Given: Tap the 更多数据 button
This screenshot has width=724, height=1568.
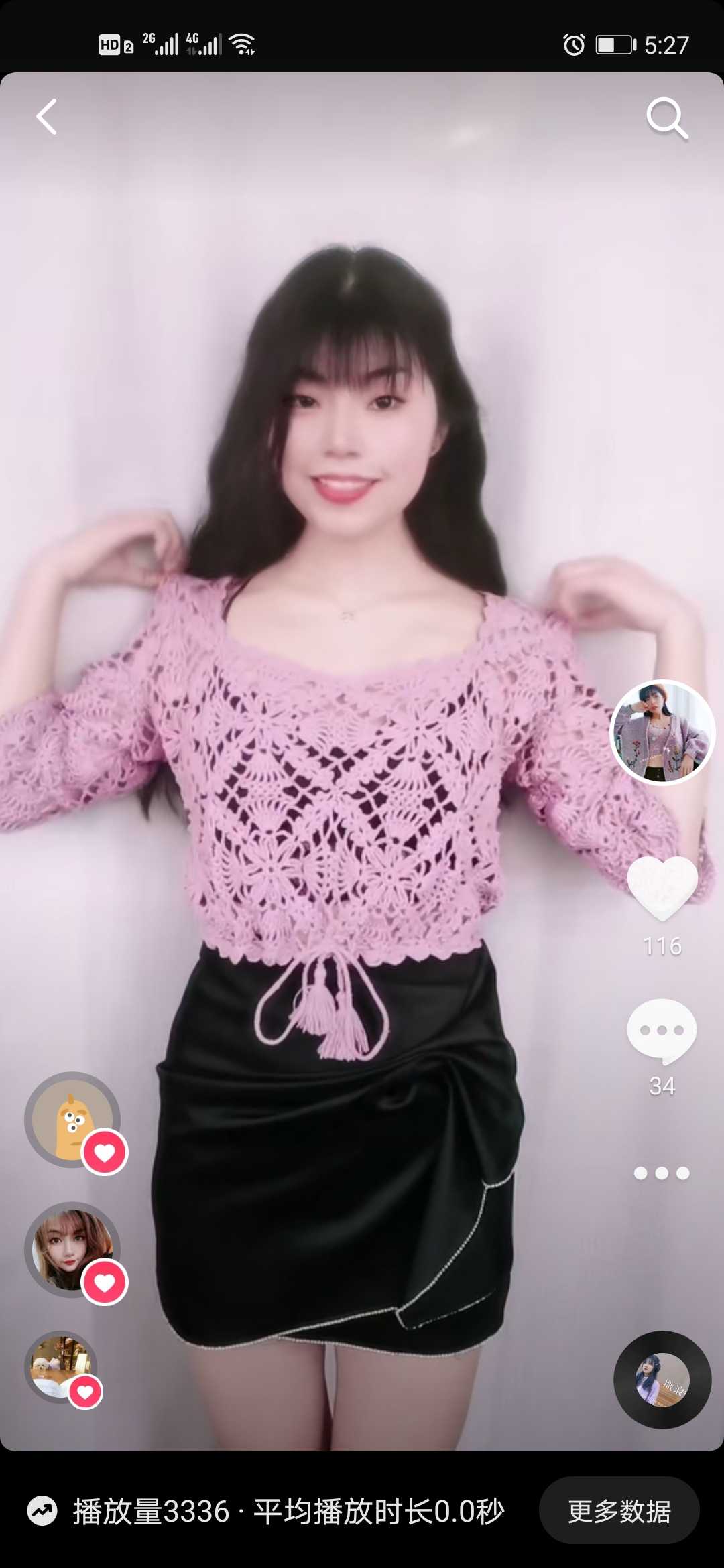Looking at the screenshot, I should [x=619, y=1510].
